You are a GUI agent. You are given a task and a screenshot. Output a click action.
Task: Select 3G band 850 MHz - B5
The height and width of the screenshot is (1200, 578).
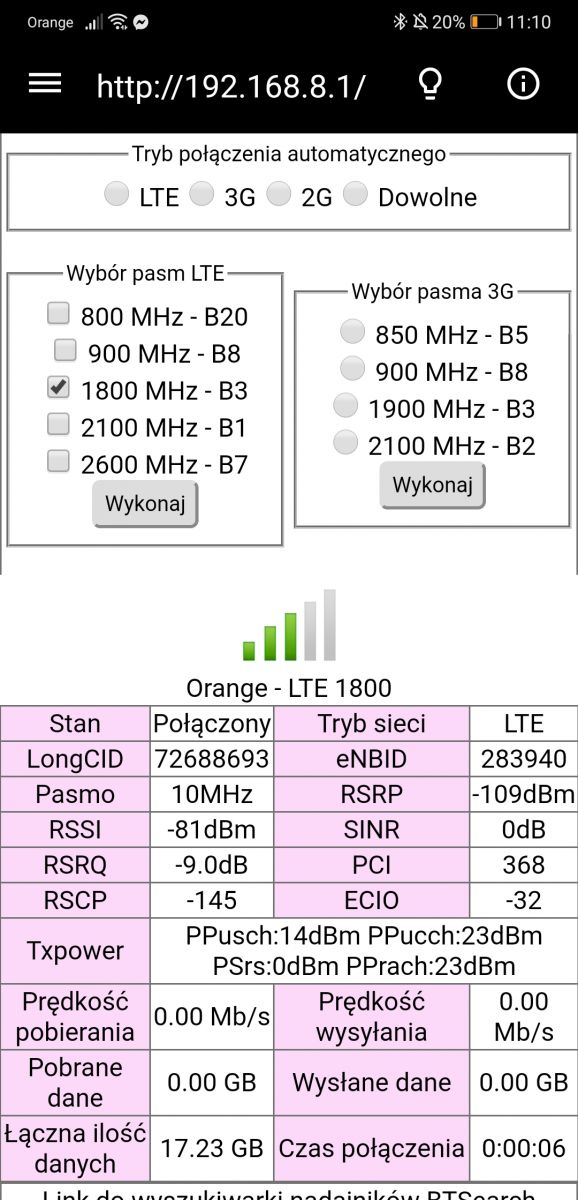tap(352, 331)
